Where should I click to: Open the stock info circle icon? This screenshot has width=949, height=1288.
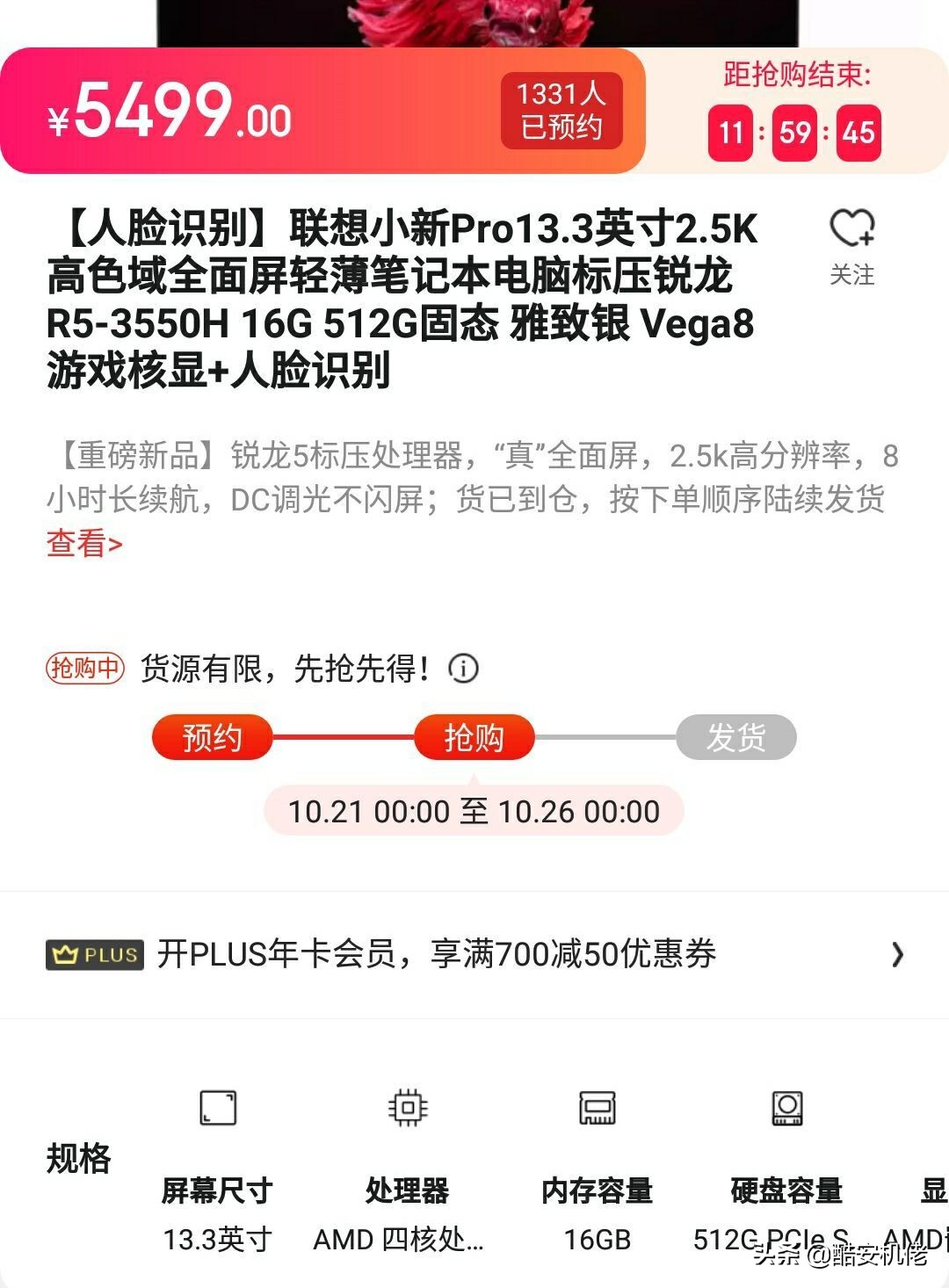(464, 670)
